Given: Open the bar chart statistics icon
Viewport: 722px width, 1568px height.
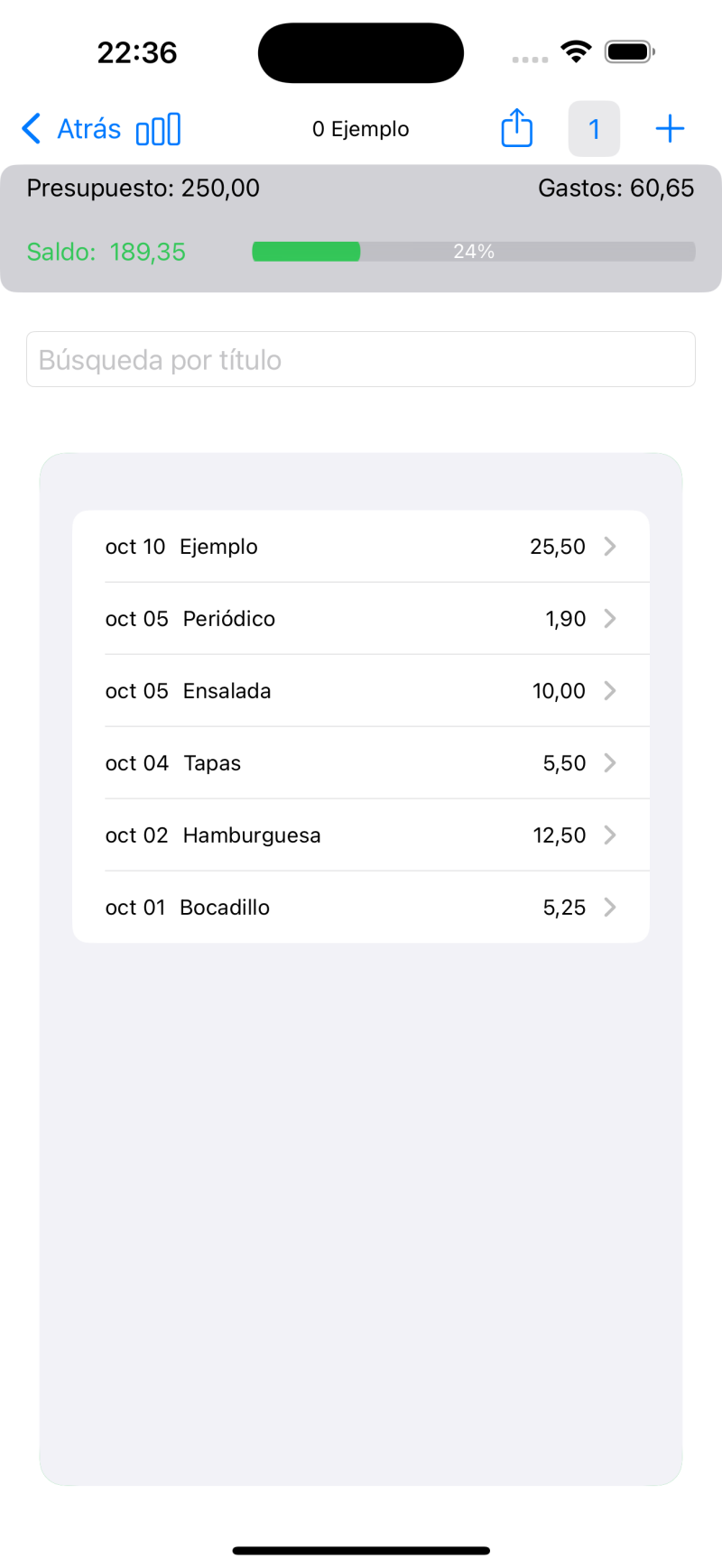Looking at the screenshot, I should [159, 129].
